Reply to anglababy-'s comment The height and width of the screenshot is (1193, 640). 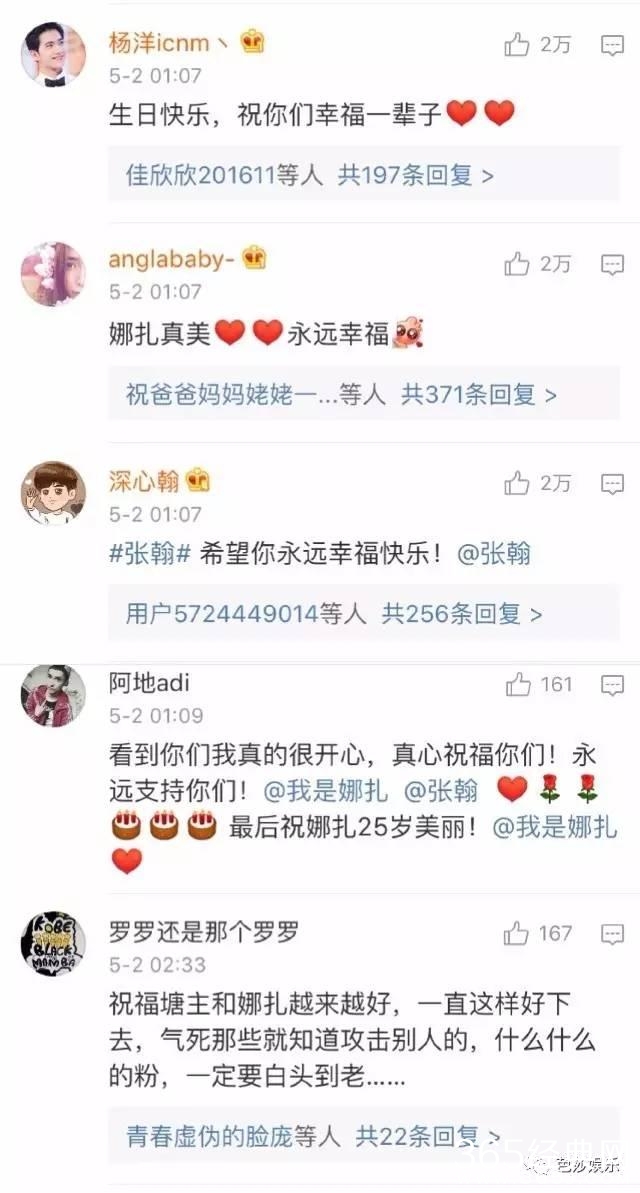coord(612,264)
